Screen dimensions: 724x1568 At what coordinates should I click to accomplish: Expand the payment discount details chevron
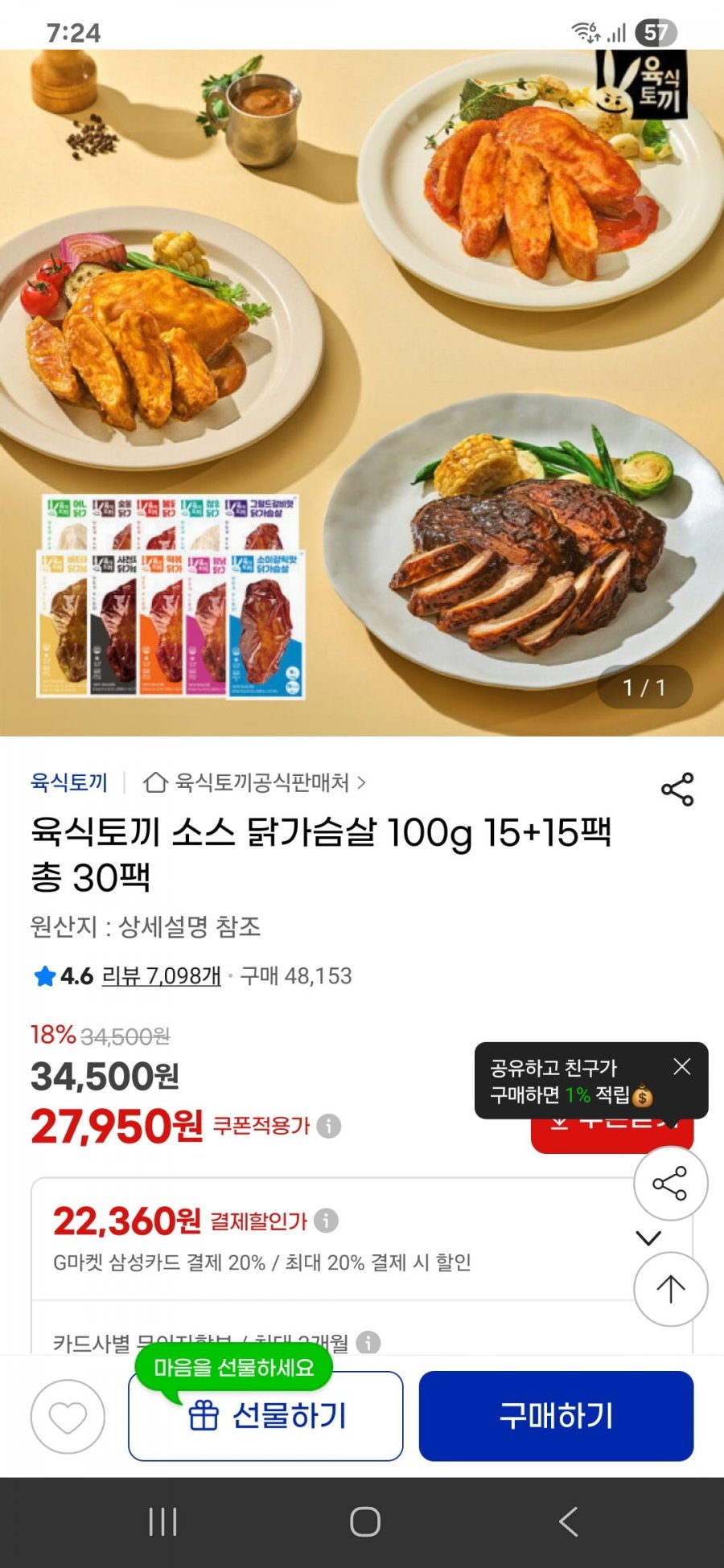point(648,1238)
